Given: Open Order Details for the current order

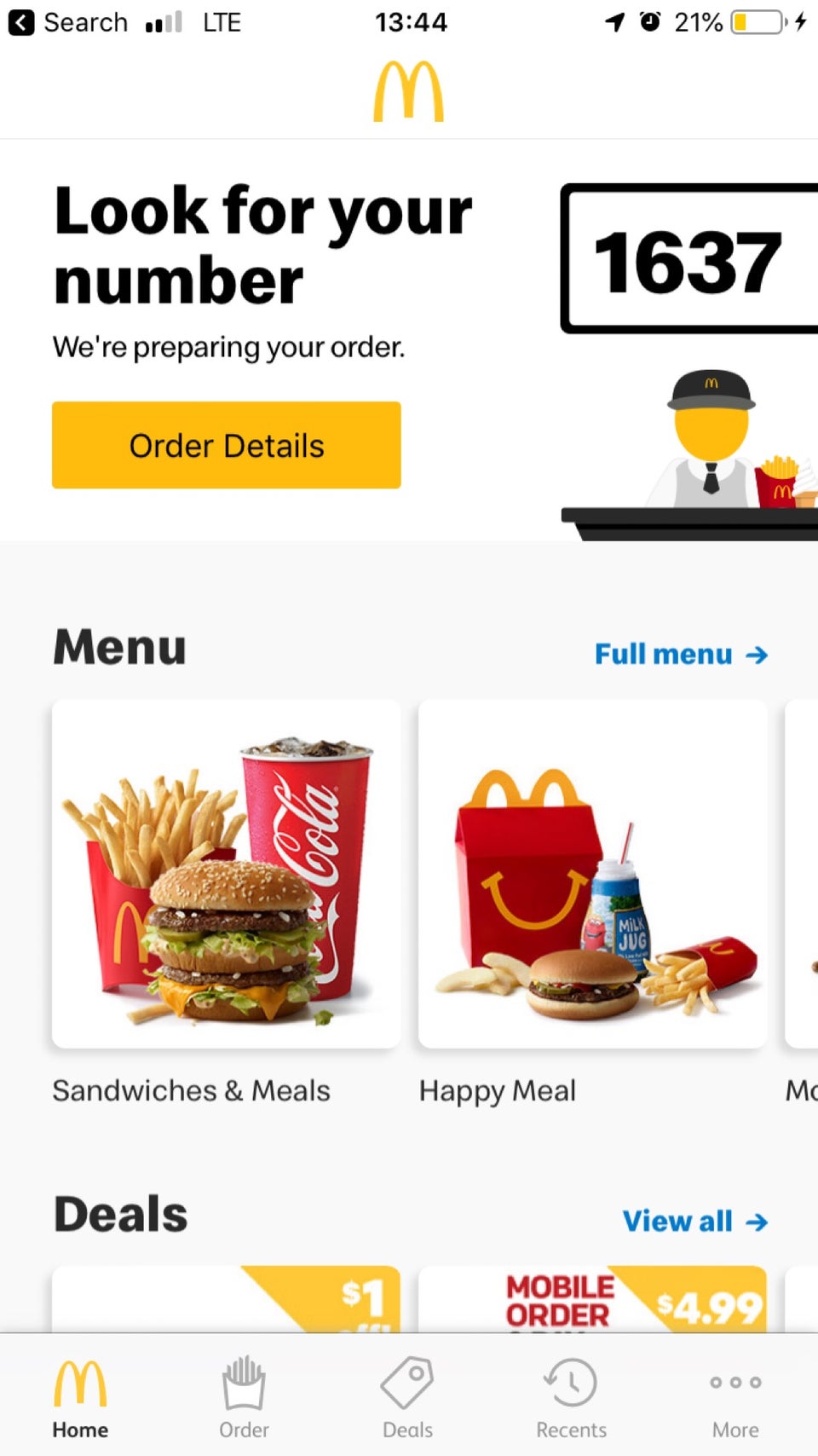Looking at the screenshot, I should pyautogui.click(x=226, y=445).
